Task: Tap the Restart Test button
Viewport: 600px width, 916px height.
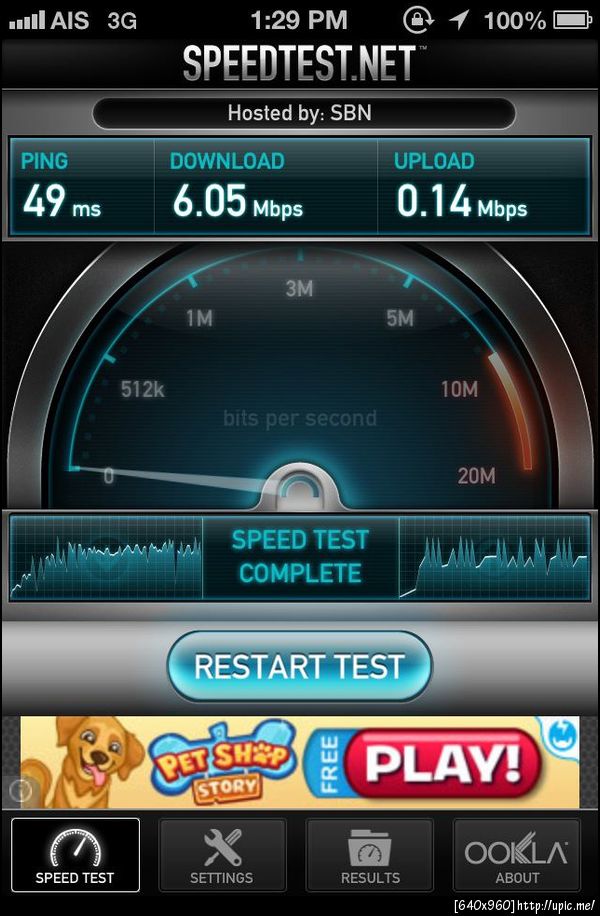Action: point(299,666)
